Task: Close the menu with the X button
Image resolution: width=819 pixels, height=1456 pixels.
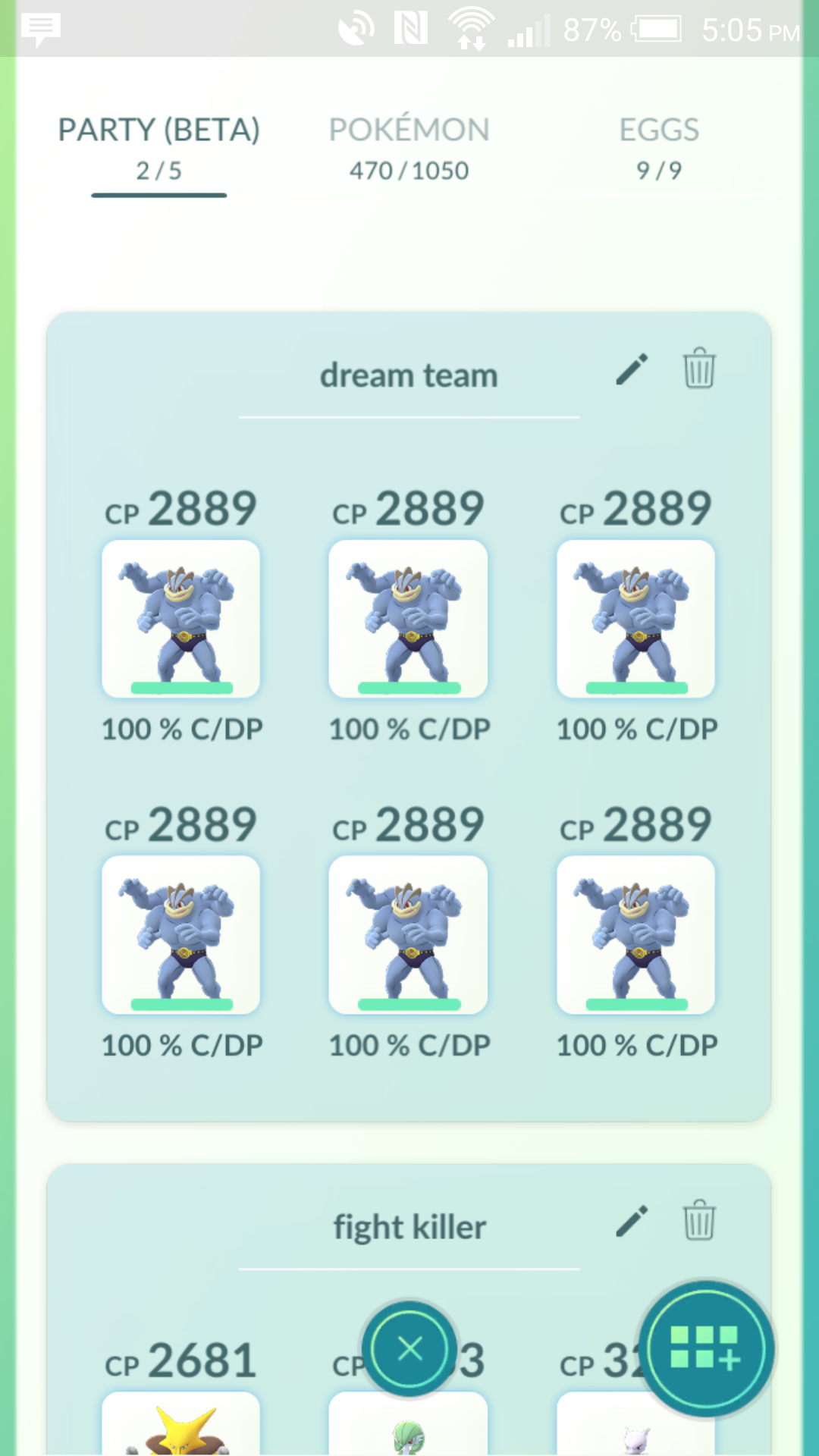Action: (x=410, y=1349)
